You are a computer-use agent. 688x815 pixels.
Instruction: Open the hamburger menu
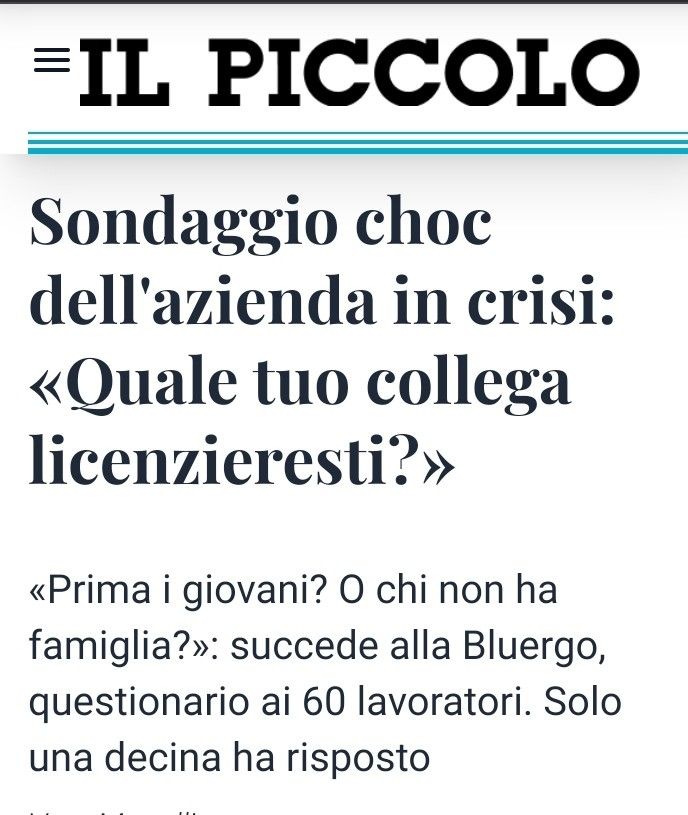pyautogui.click(x=52, y=62)
